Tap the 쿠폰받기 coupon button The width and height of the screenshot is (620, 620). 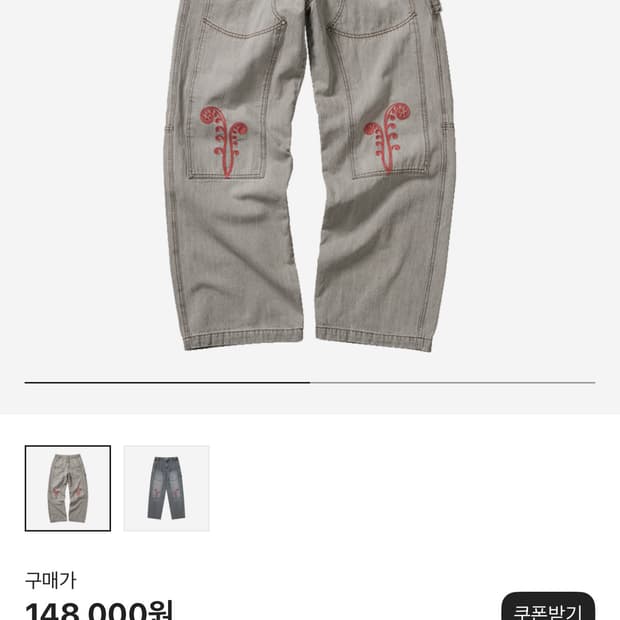[547, 609]
